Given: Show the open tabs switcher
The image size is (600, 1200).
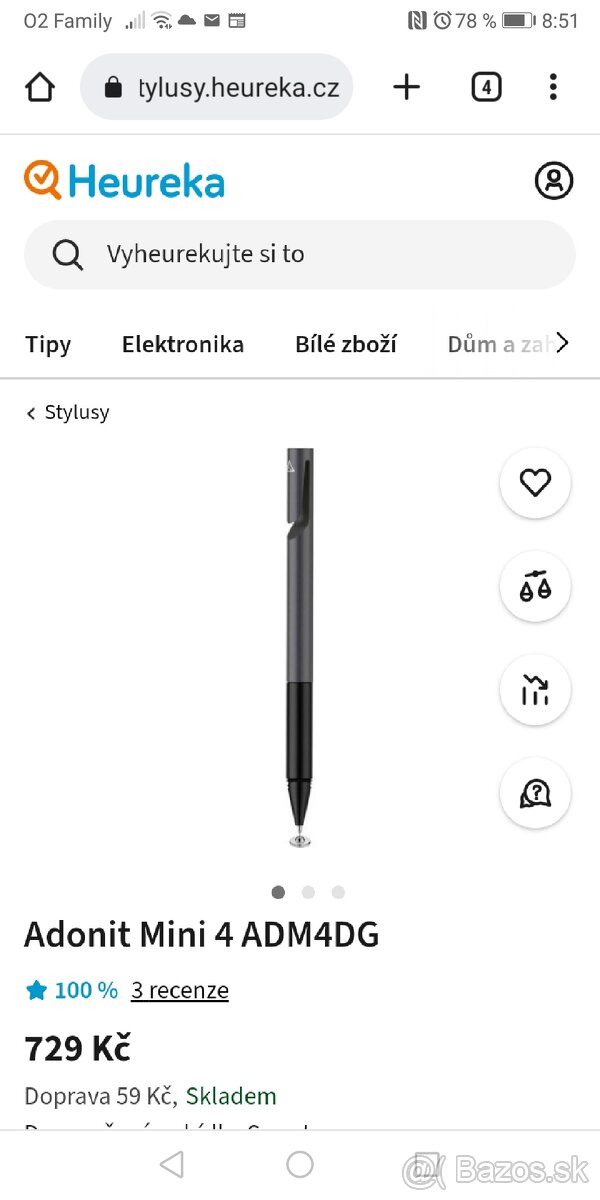Looking at the screenshot, I should (x=486, y=87).
